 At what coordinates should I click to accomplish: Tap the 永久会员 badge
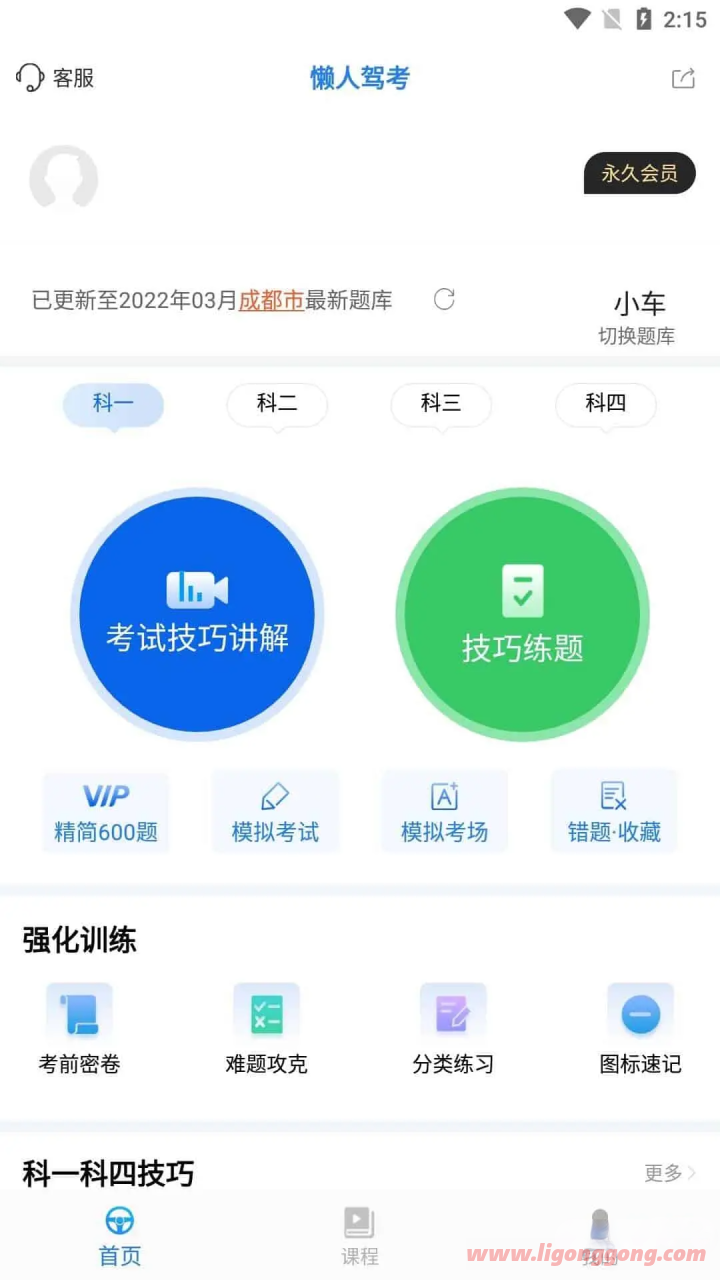tap(639, 173)
